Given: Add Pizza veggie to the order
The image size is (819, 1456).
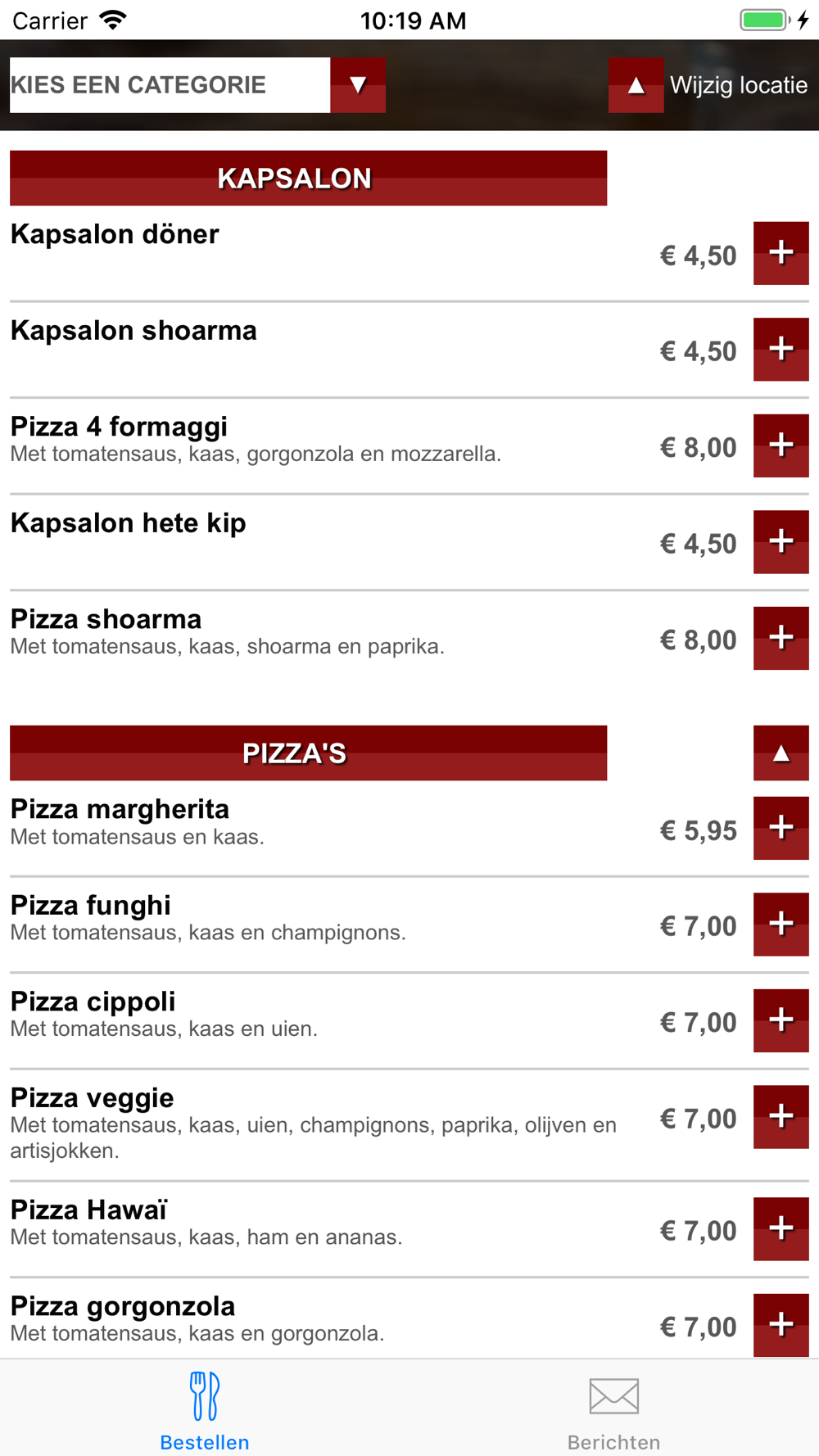Looking at the screenshot, I should [x=781, y=1117].
